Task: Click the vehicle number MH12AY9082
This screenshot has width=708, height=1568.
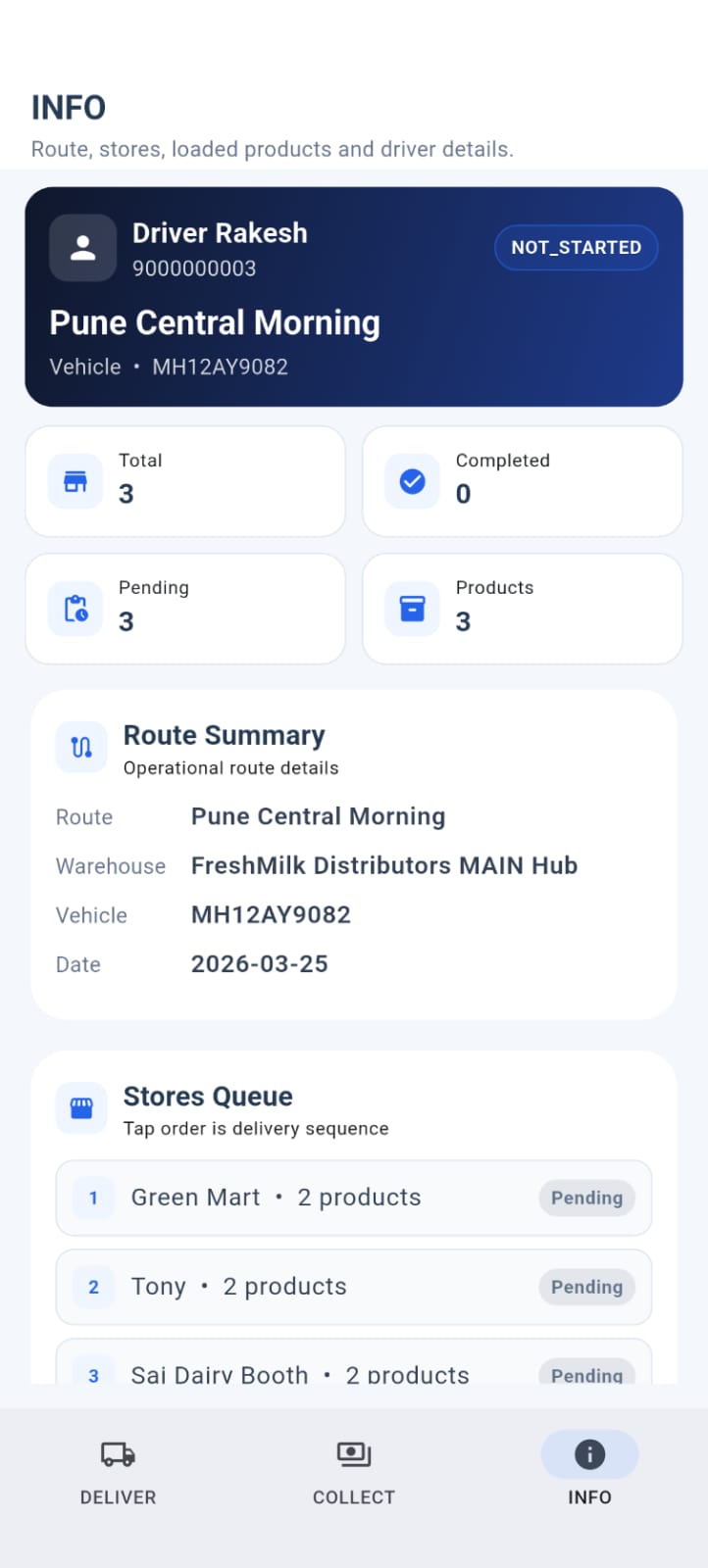Action: 271,914
